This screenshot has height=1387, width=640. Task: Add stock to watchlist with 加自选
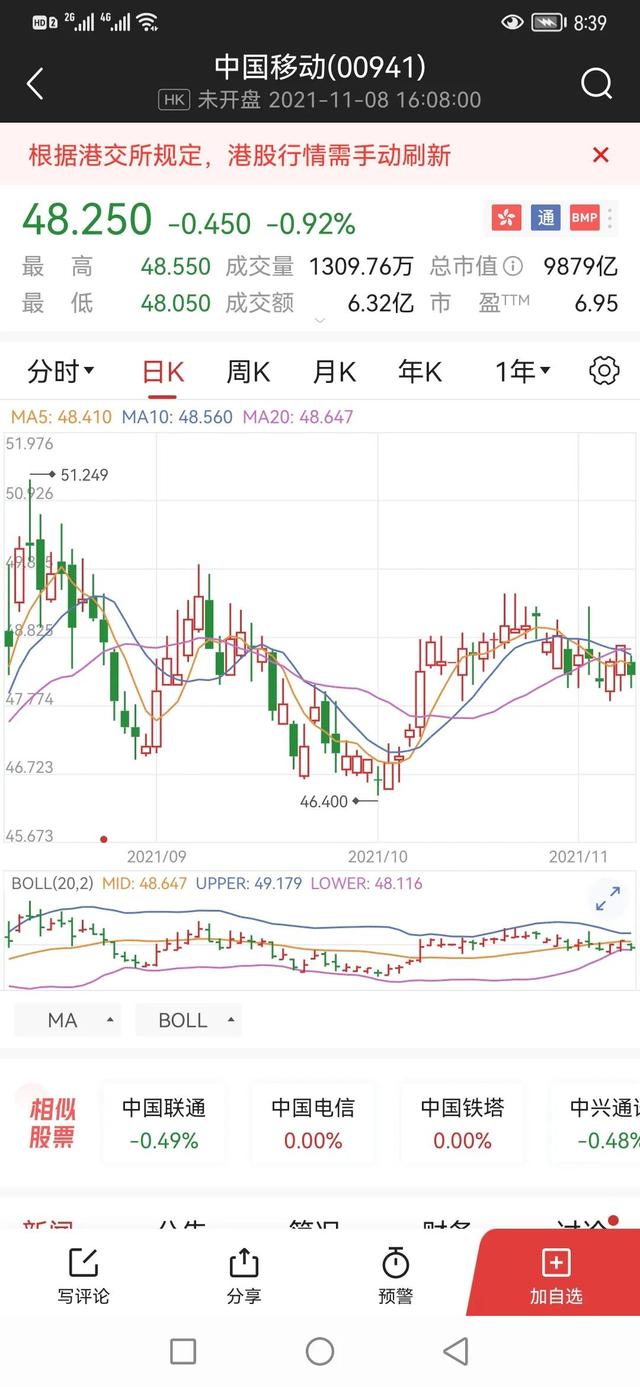(x=555, y=1276)
